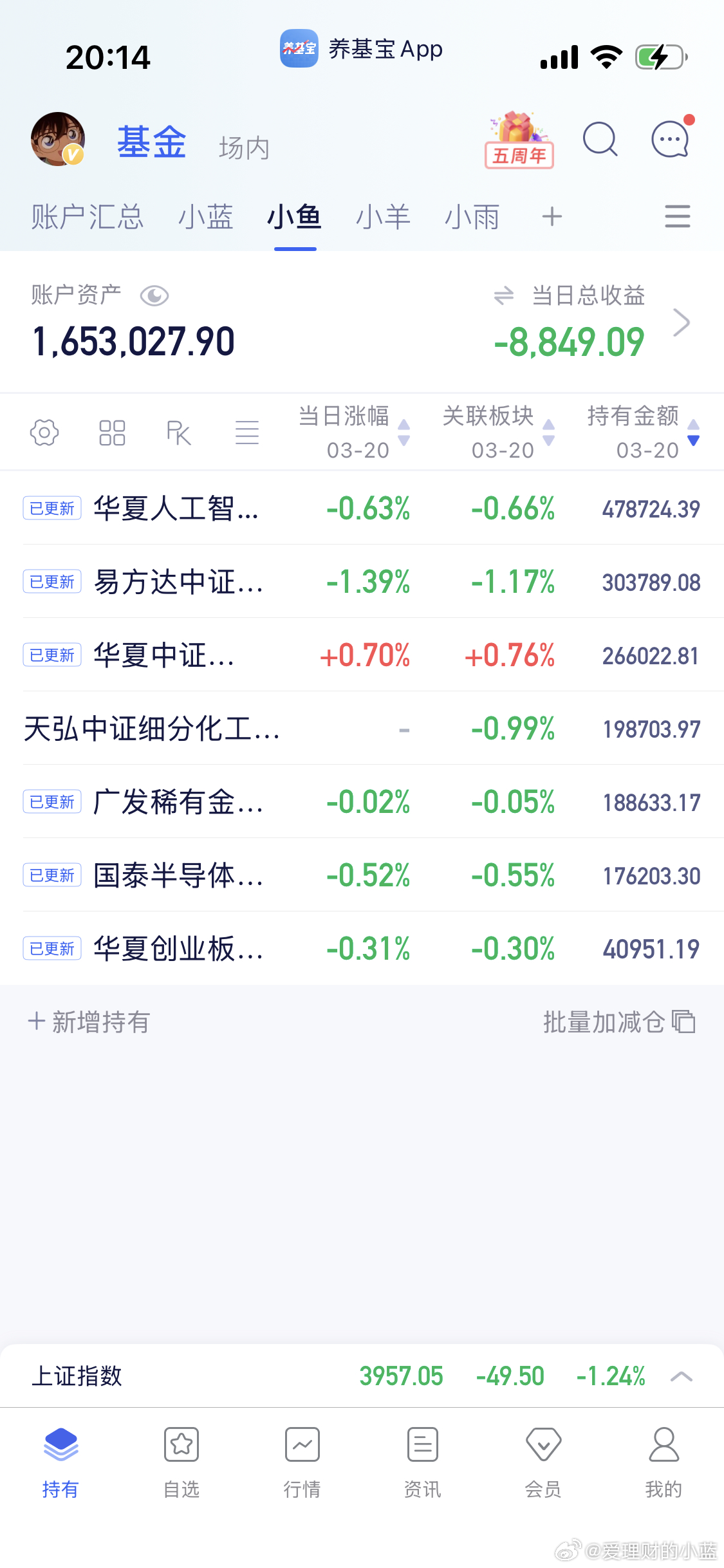Toggle asset visibility eye icon
Viewport: 724px width, 1568px height.
point(154,295)
